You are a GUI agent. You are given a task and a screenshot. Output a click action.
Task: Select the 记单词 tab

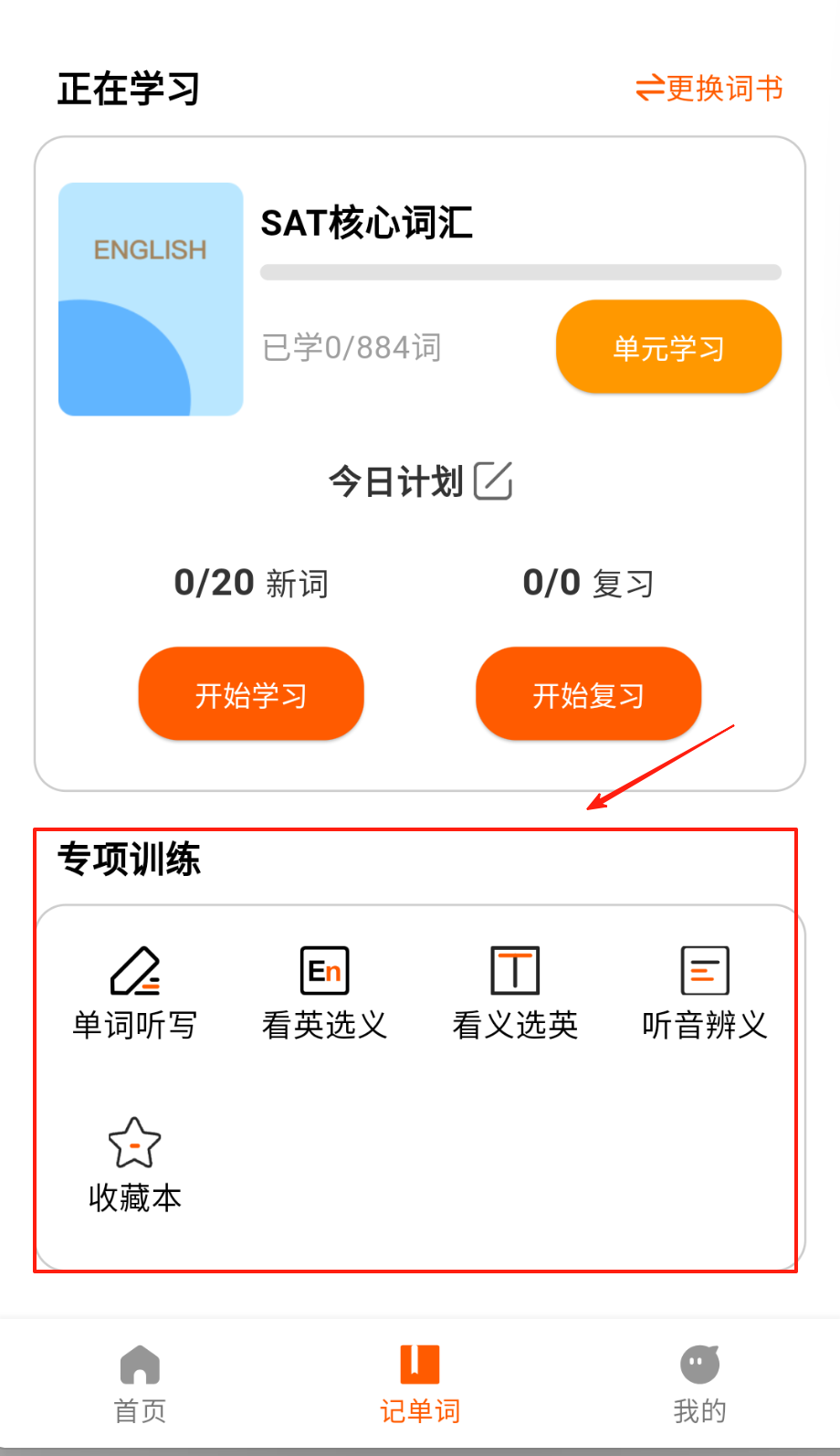point(420,1383)
